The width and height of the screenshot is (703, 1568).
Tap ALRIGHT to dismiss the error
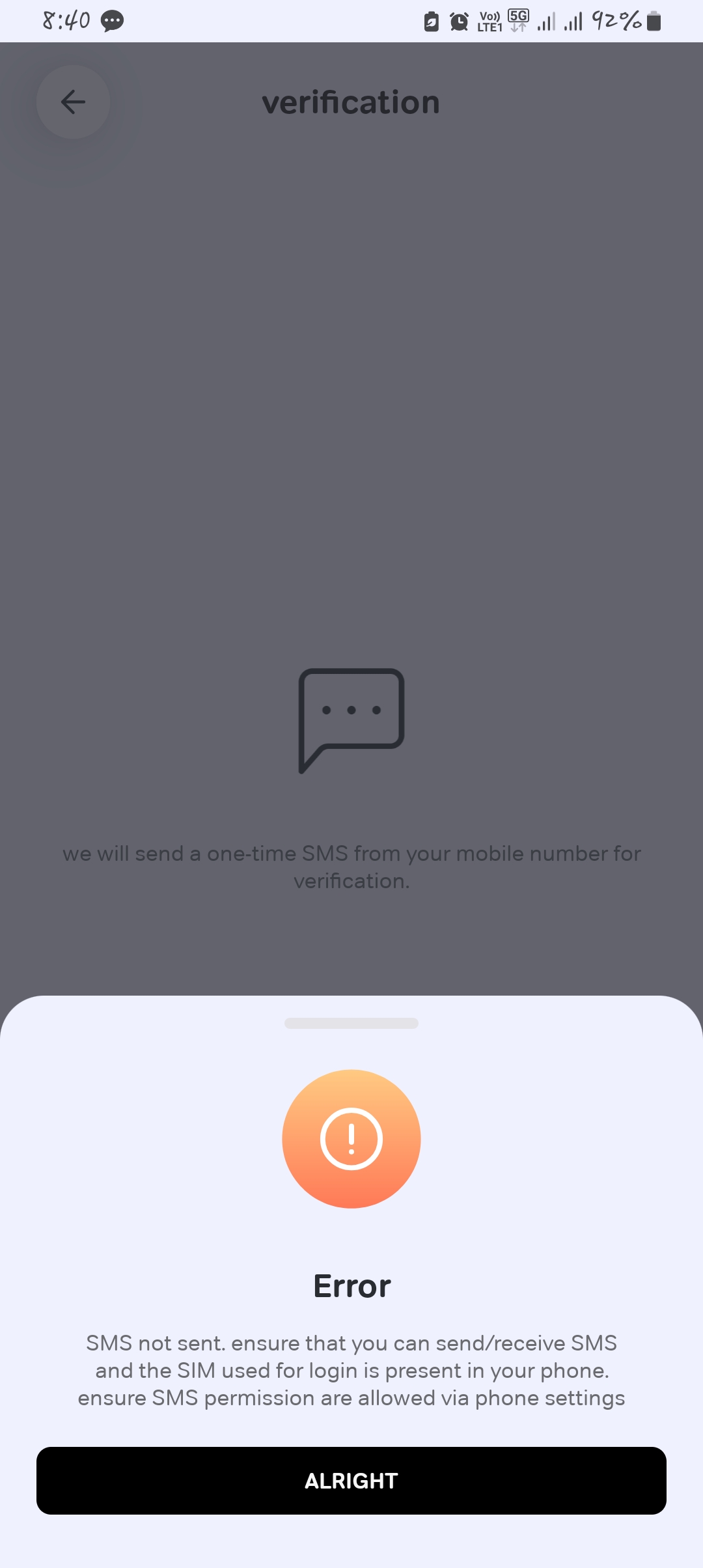351,1481
